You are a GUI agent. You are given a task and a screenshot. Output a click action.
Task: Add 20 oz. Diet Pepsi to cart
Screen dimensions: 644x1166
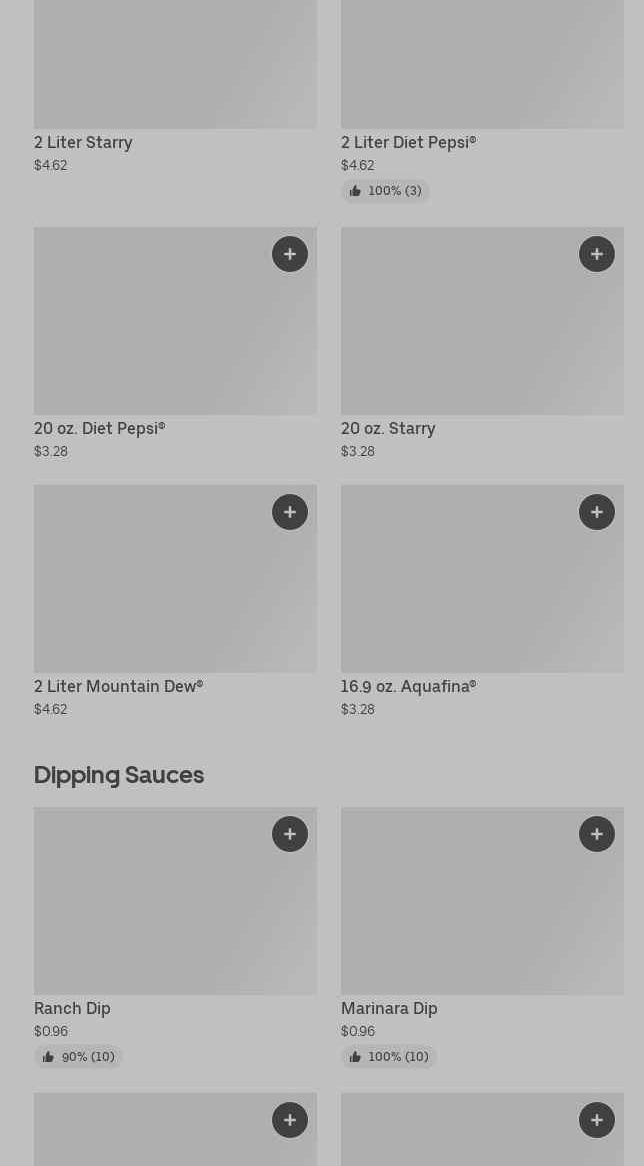tap(290, 254)
